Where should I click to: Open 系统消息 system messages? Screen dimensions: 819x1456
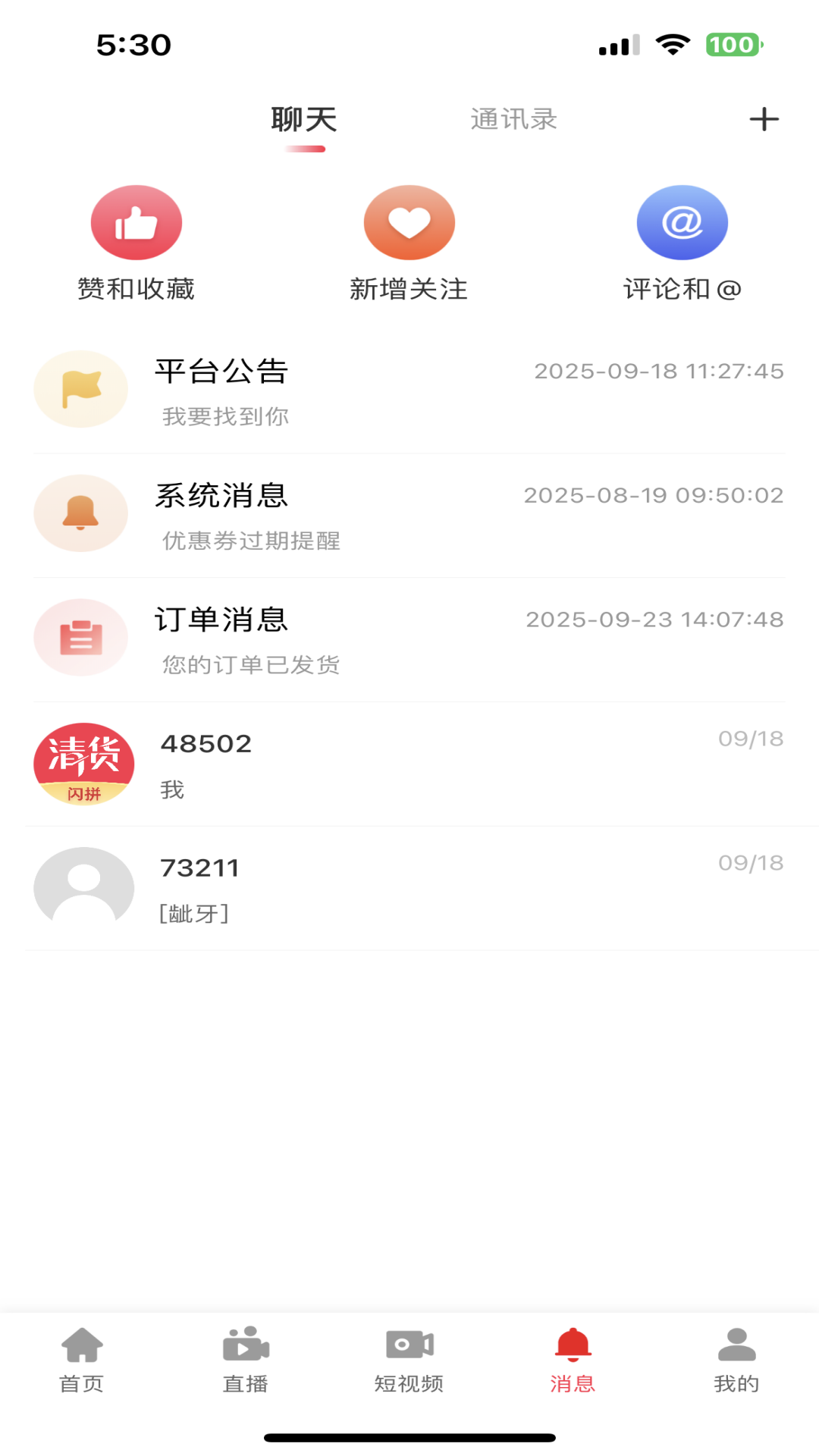click(x=409, y=515)
